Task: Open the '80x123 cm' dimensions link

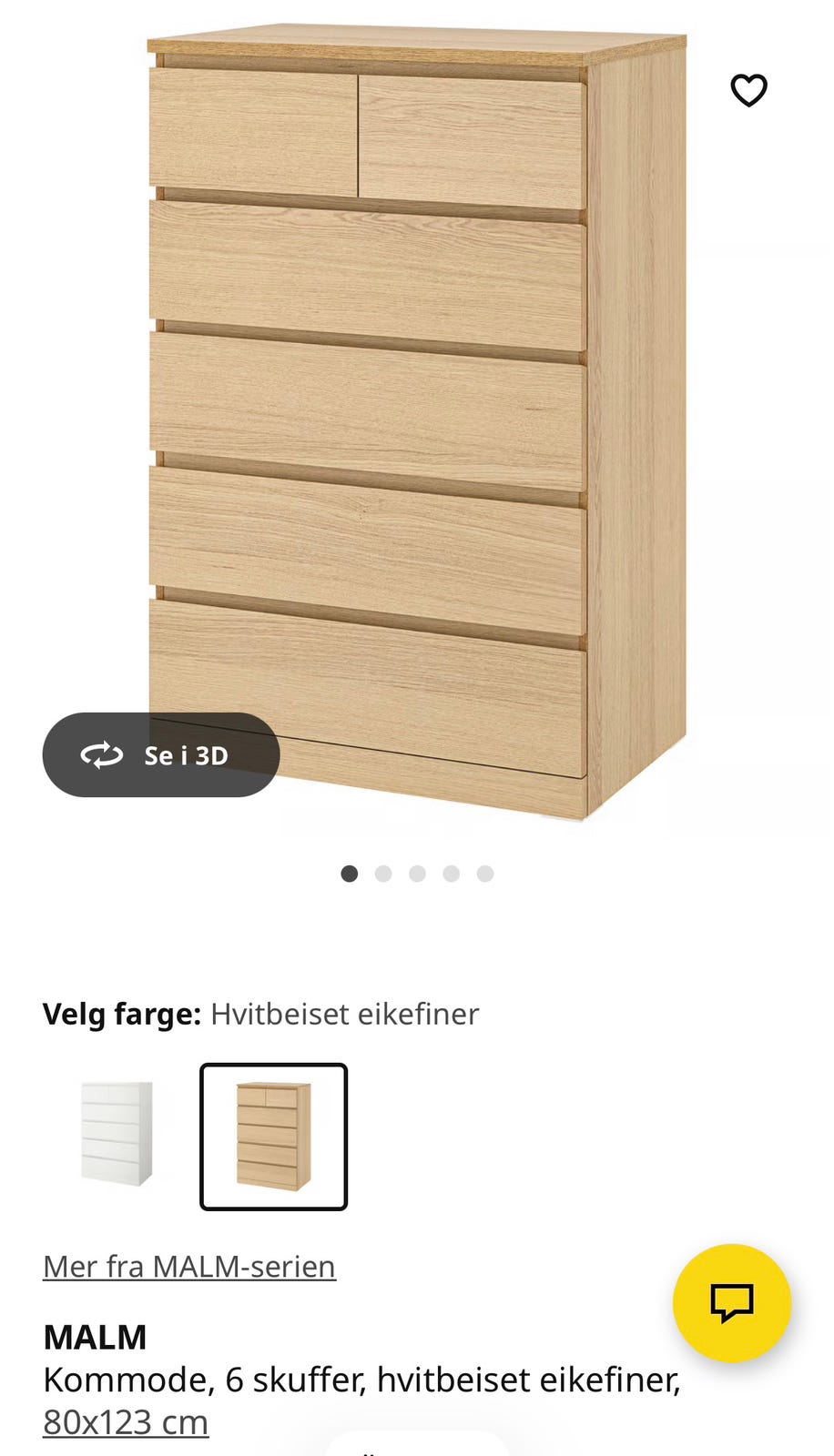Action: tap(125, 1421)
